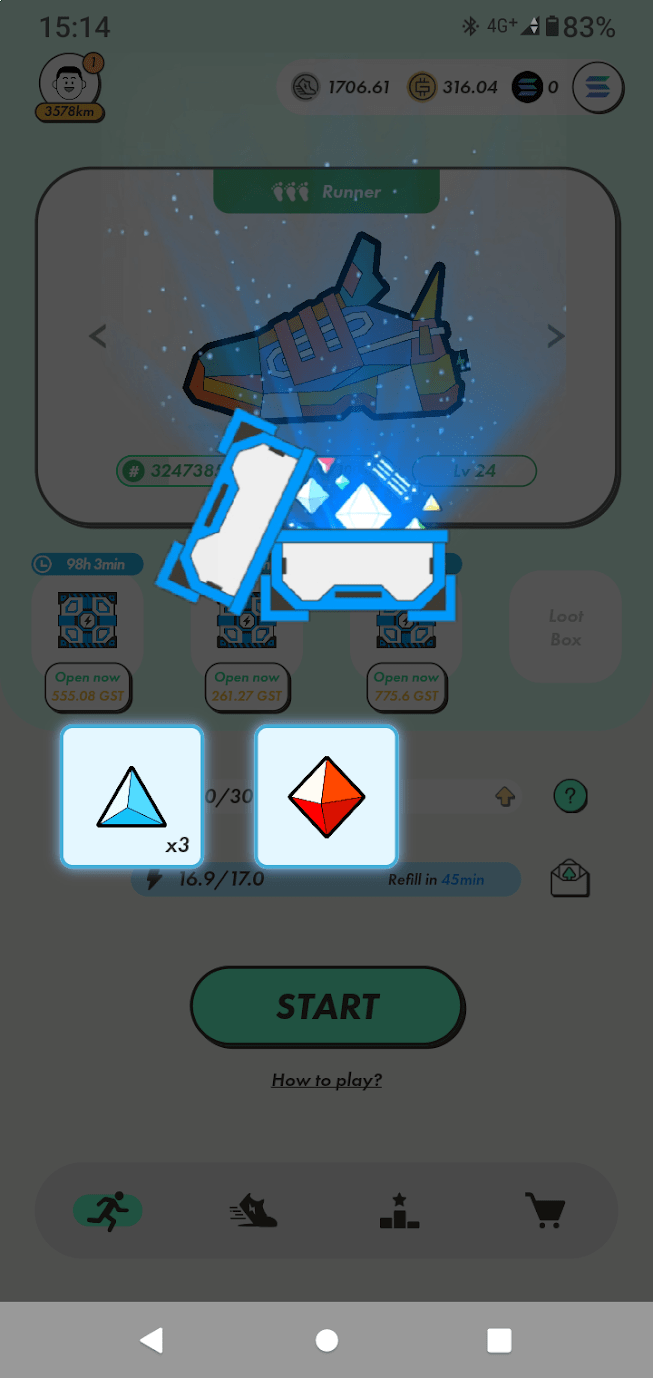Open the wallet balance menu
The width and height of the screenshot is (653, 1378).
click(x=598, y=88)
